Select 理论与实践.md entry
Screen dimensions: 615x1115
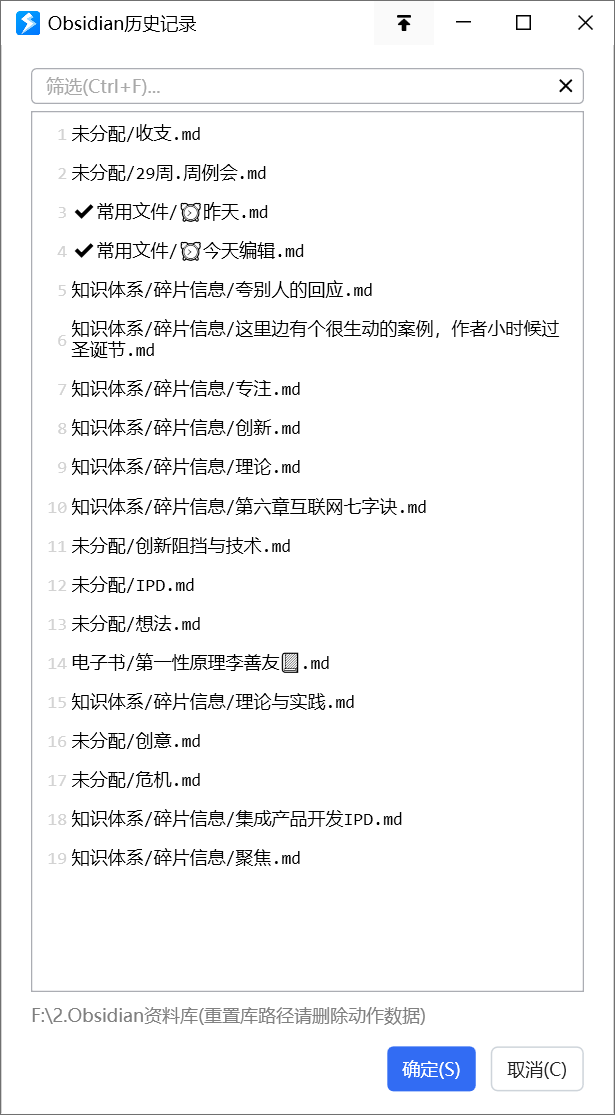coord(307,703)
